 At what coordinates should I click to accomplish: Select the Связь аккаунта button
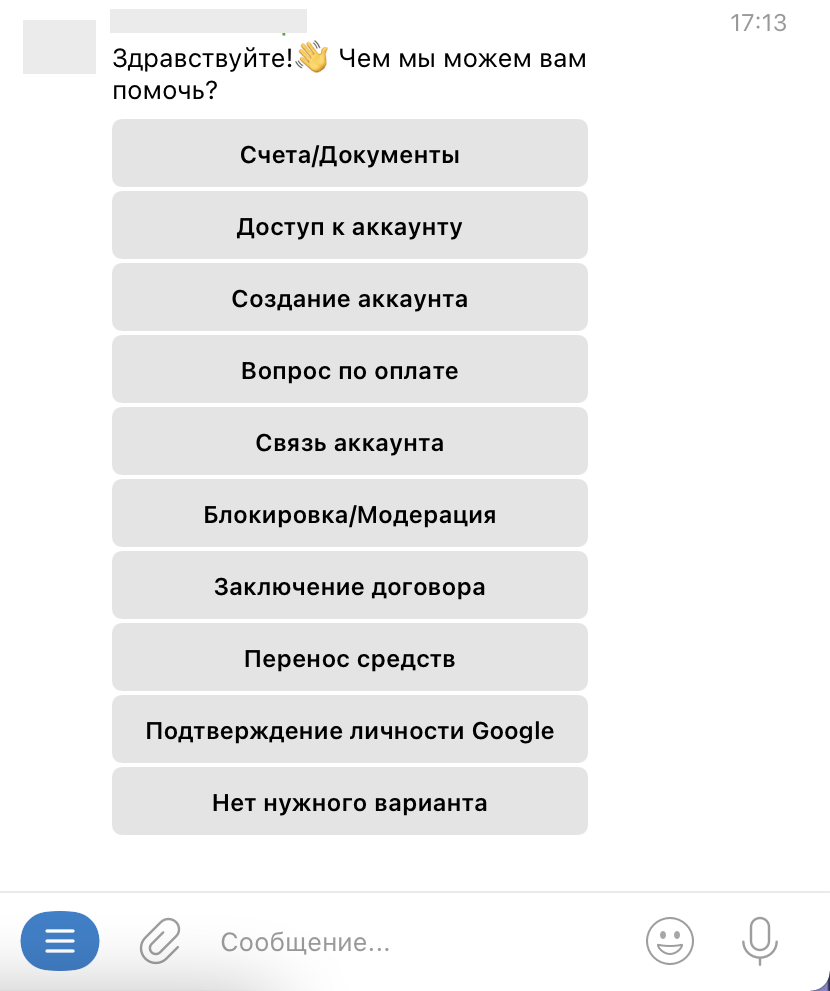coord(349,442)
